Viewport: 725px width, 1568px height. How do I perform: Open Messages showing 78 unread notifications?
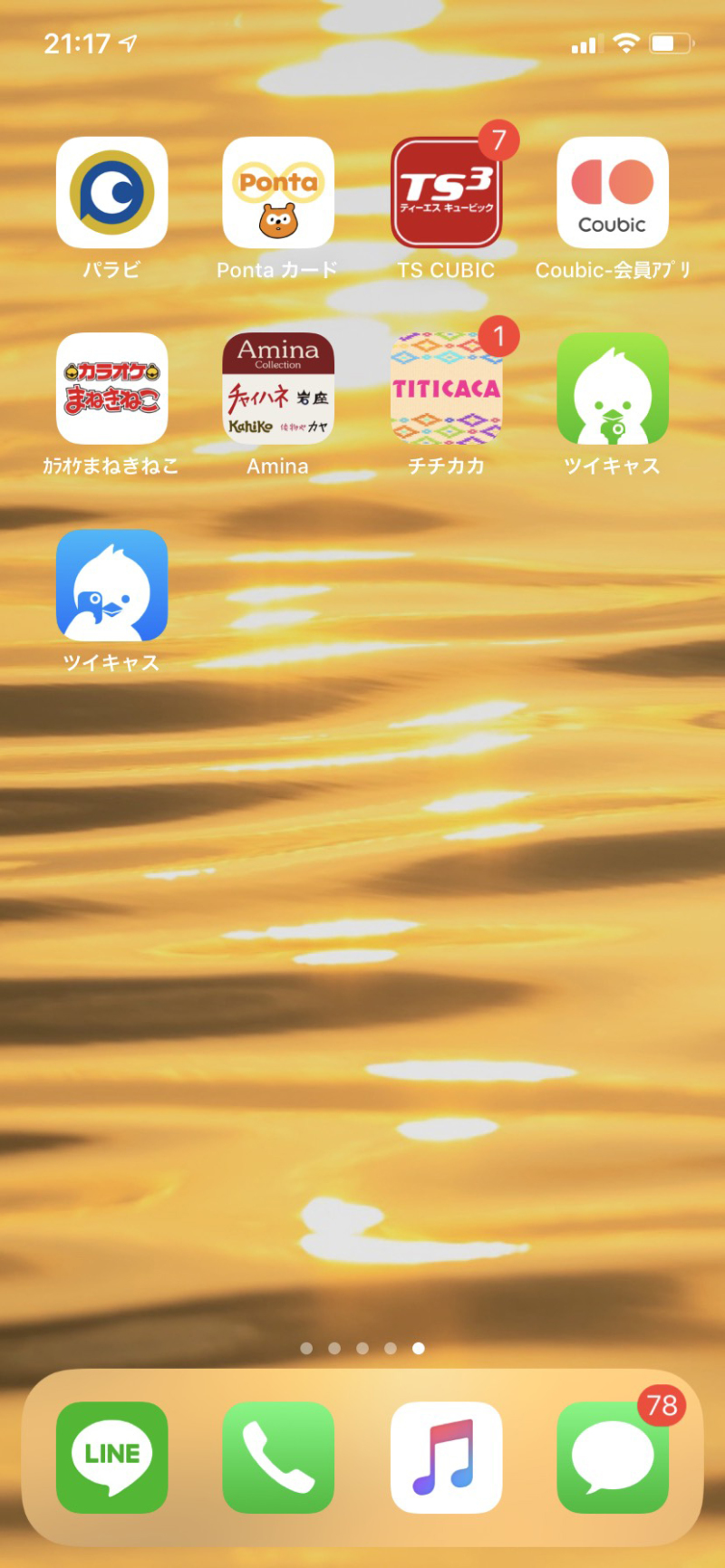click(x=611, y=1456)
